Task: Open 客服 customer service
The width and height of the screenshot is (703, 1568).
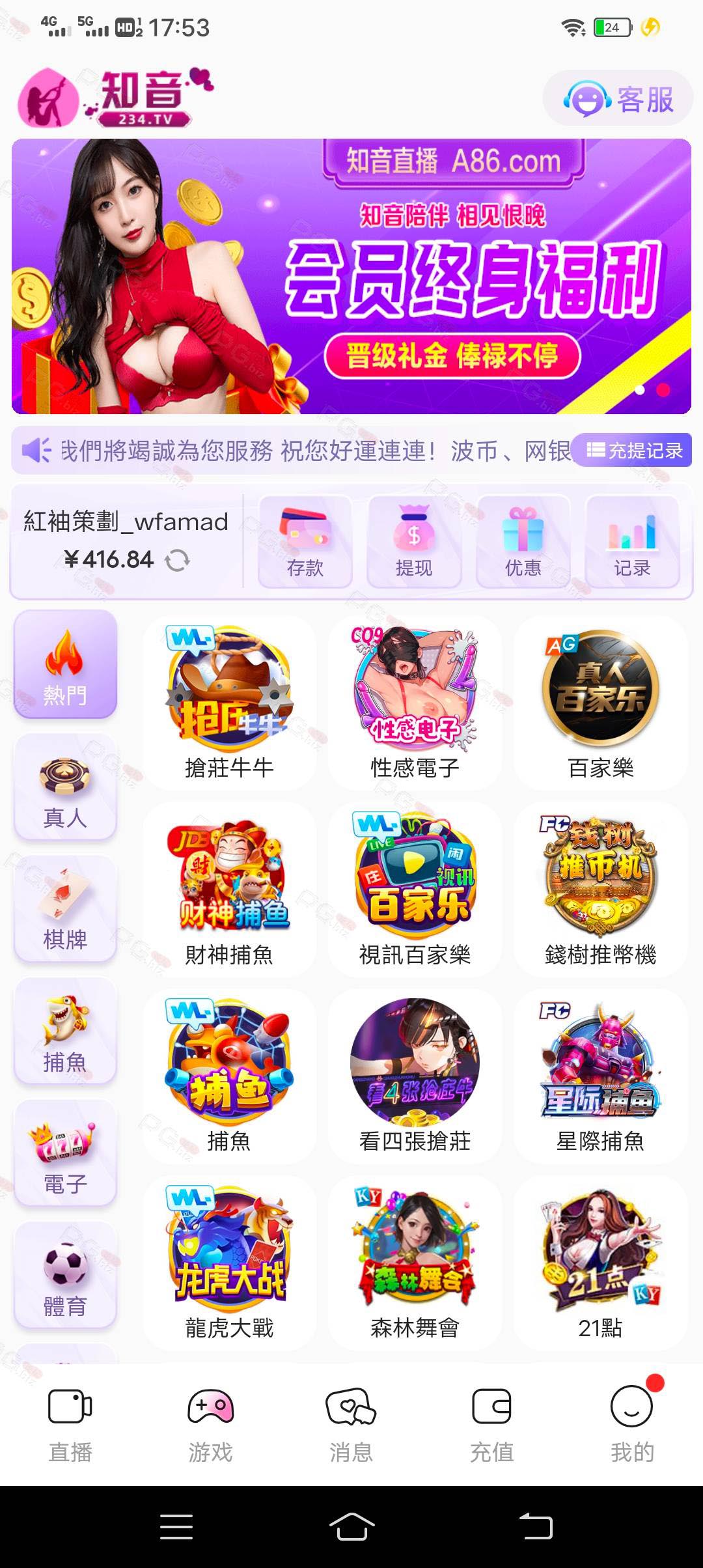Action: pos(618,99)
